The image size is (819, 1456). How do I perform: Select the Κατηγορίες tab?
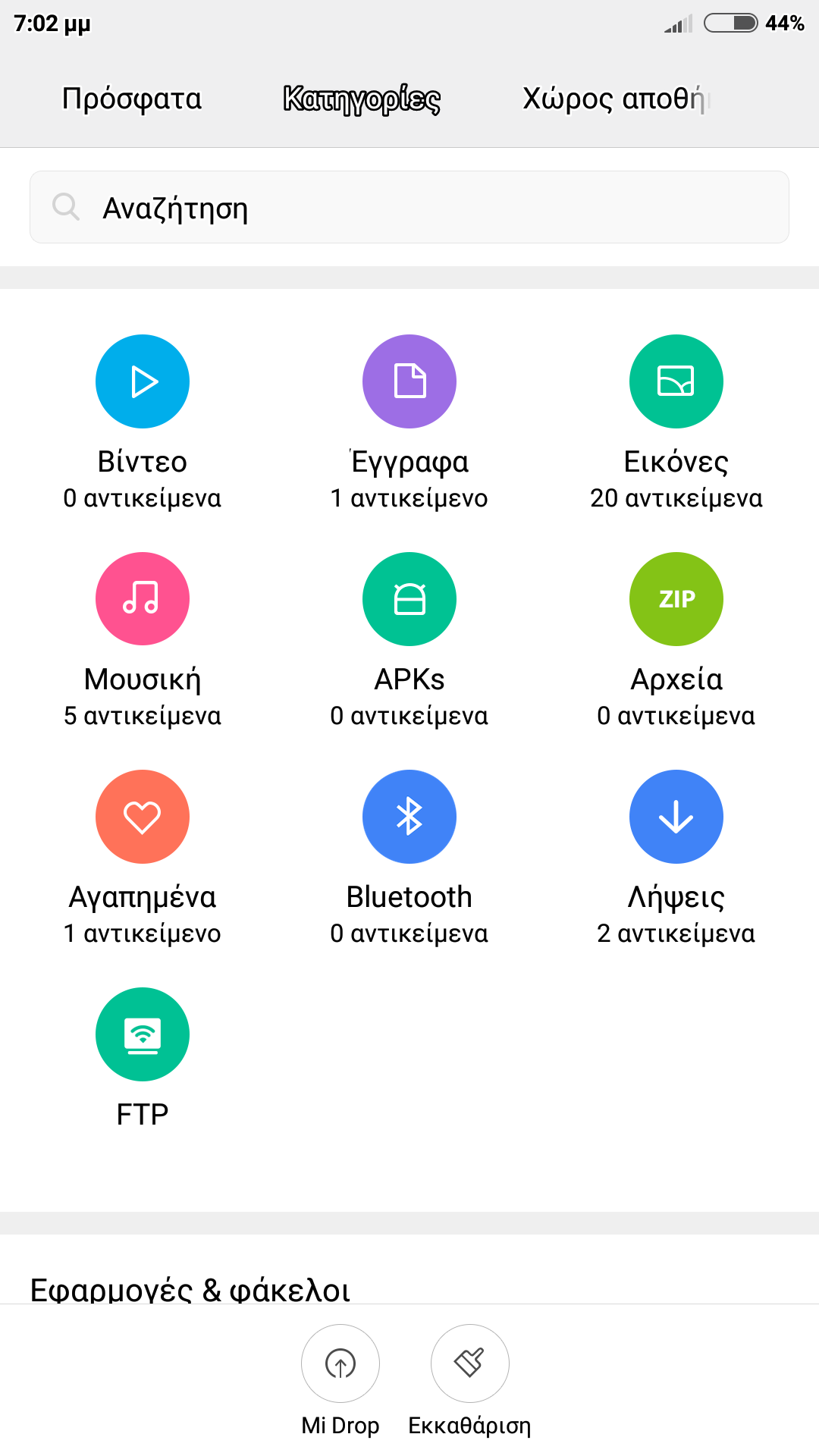point(362,99)
